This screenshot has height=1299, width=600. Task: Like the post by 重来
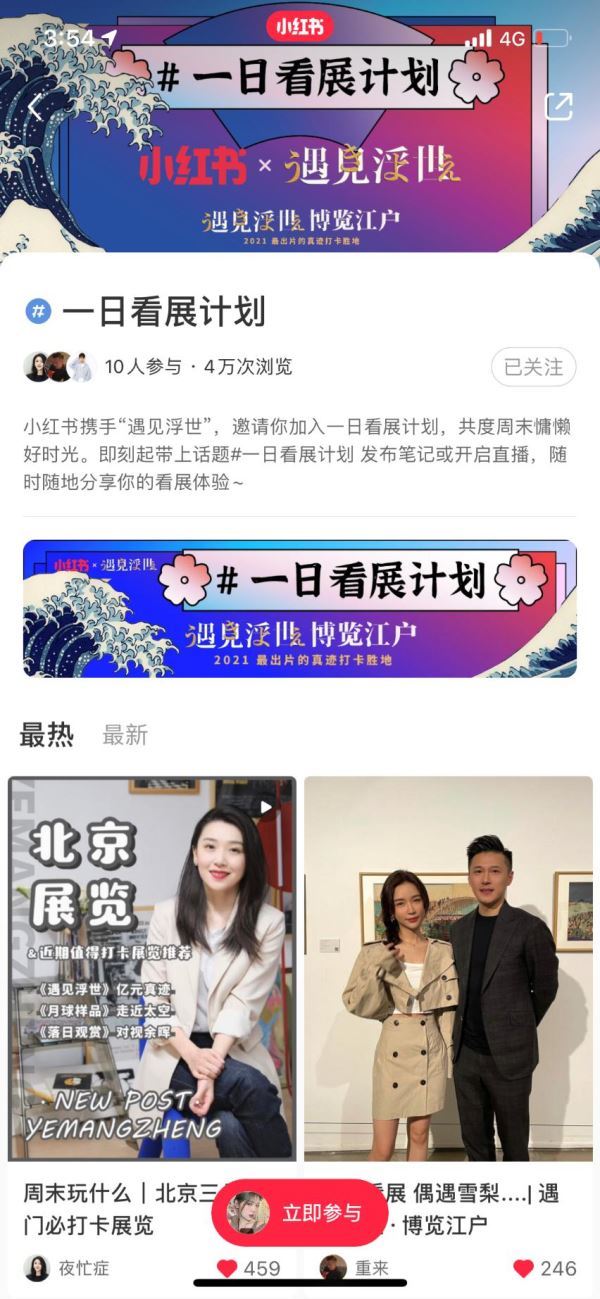point(523,1268)
